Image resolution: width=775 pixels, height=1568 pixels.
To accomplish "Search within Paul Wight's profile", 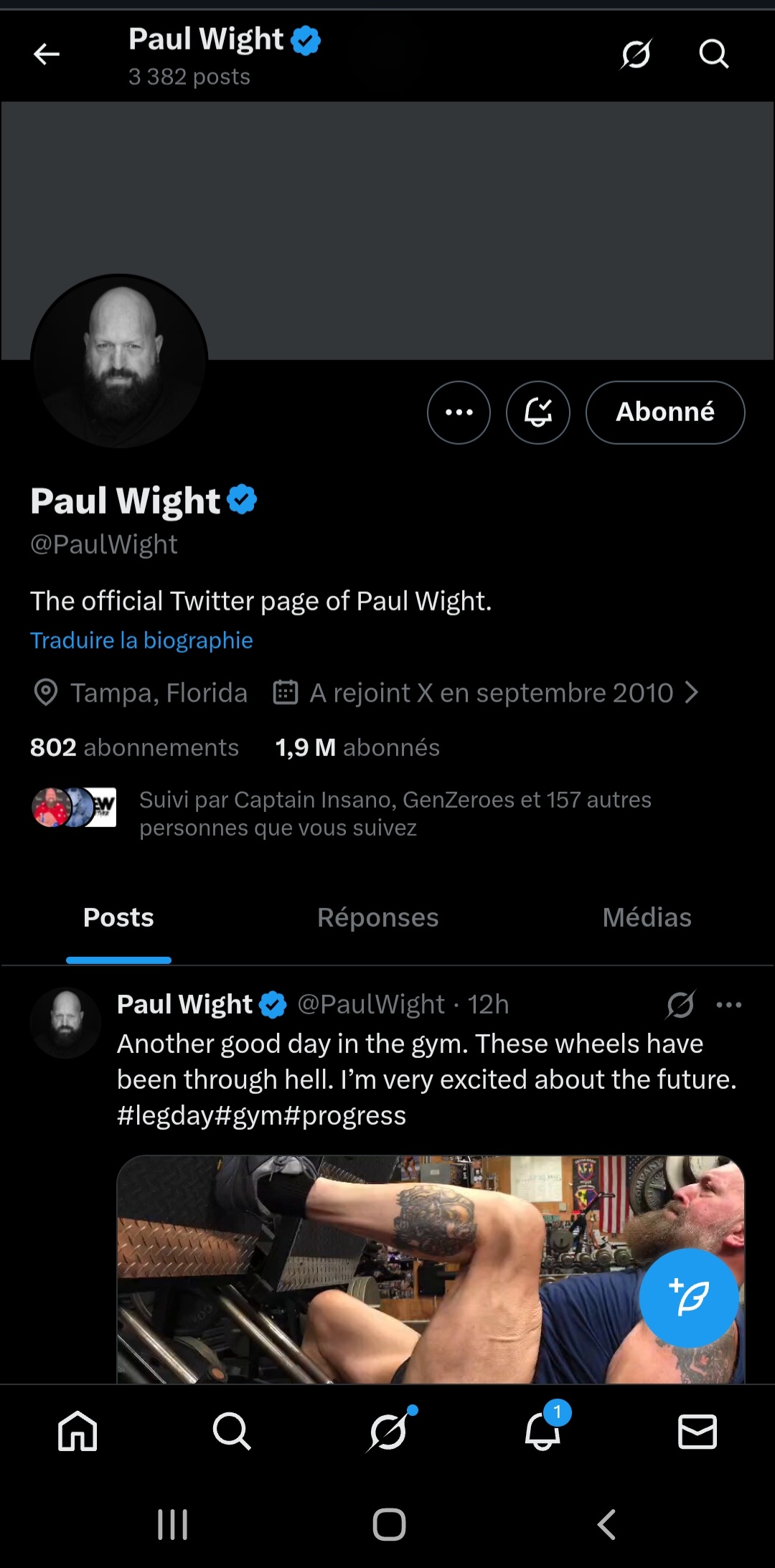I will (713, 54).
